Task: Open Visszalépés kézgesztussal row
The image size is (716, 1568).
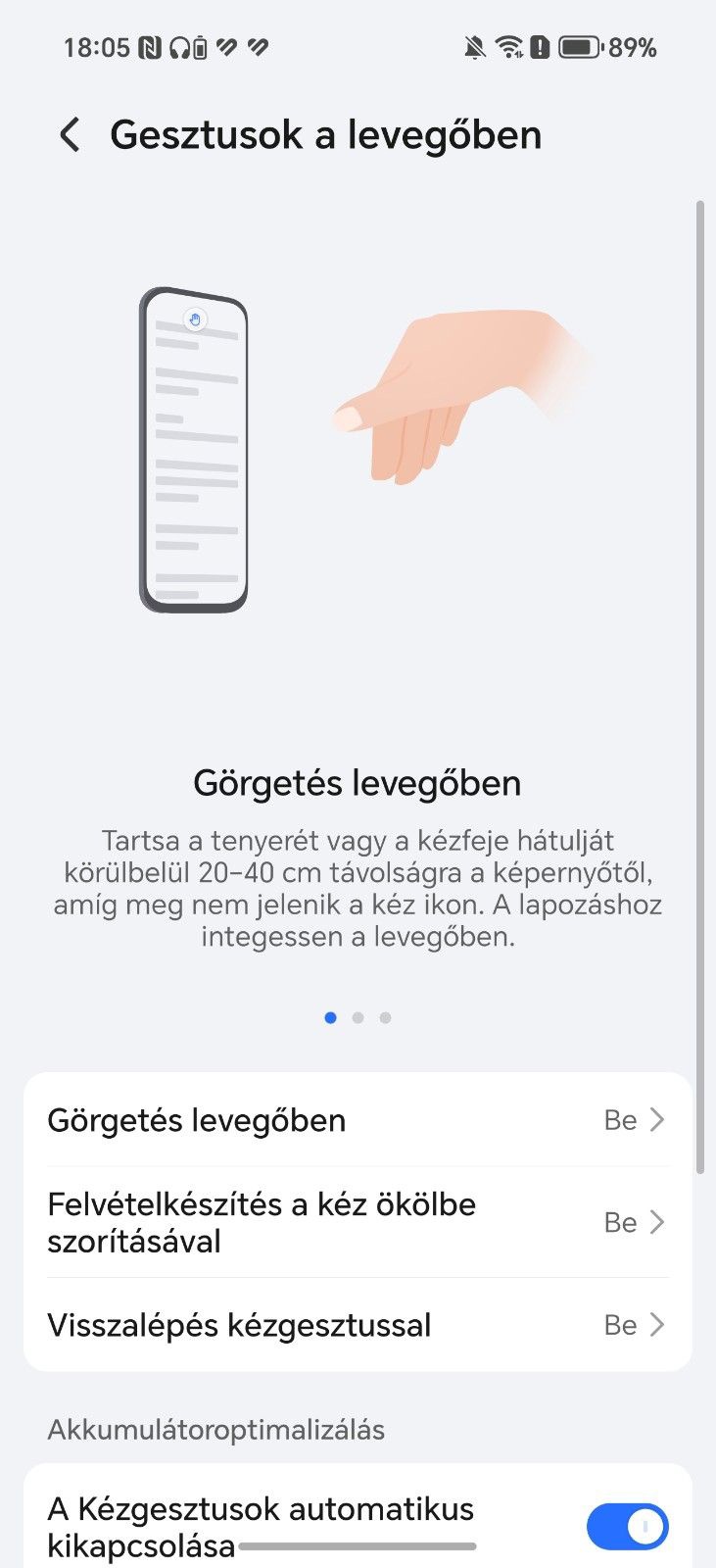Action: click(x=358, y=1325)
